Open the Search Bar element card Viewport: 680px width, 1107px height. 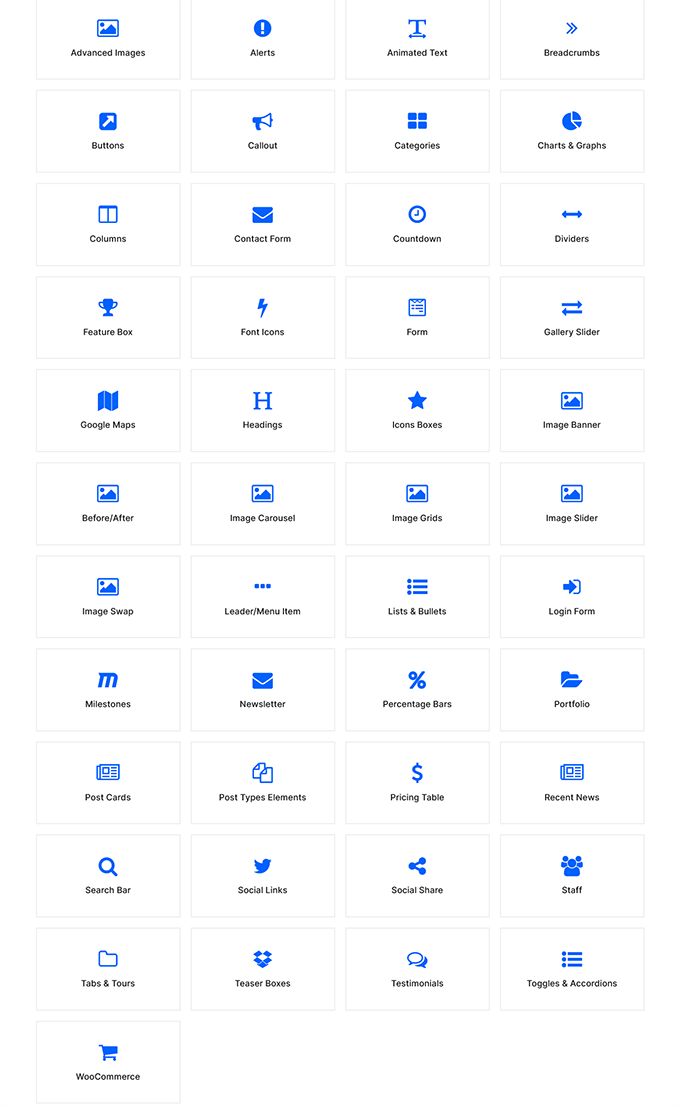108,875
